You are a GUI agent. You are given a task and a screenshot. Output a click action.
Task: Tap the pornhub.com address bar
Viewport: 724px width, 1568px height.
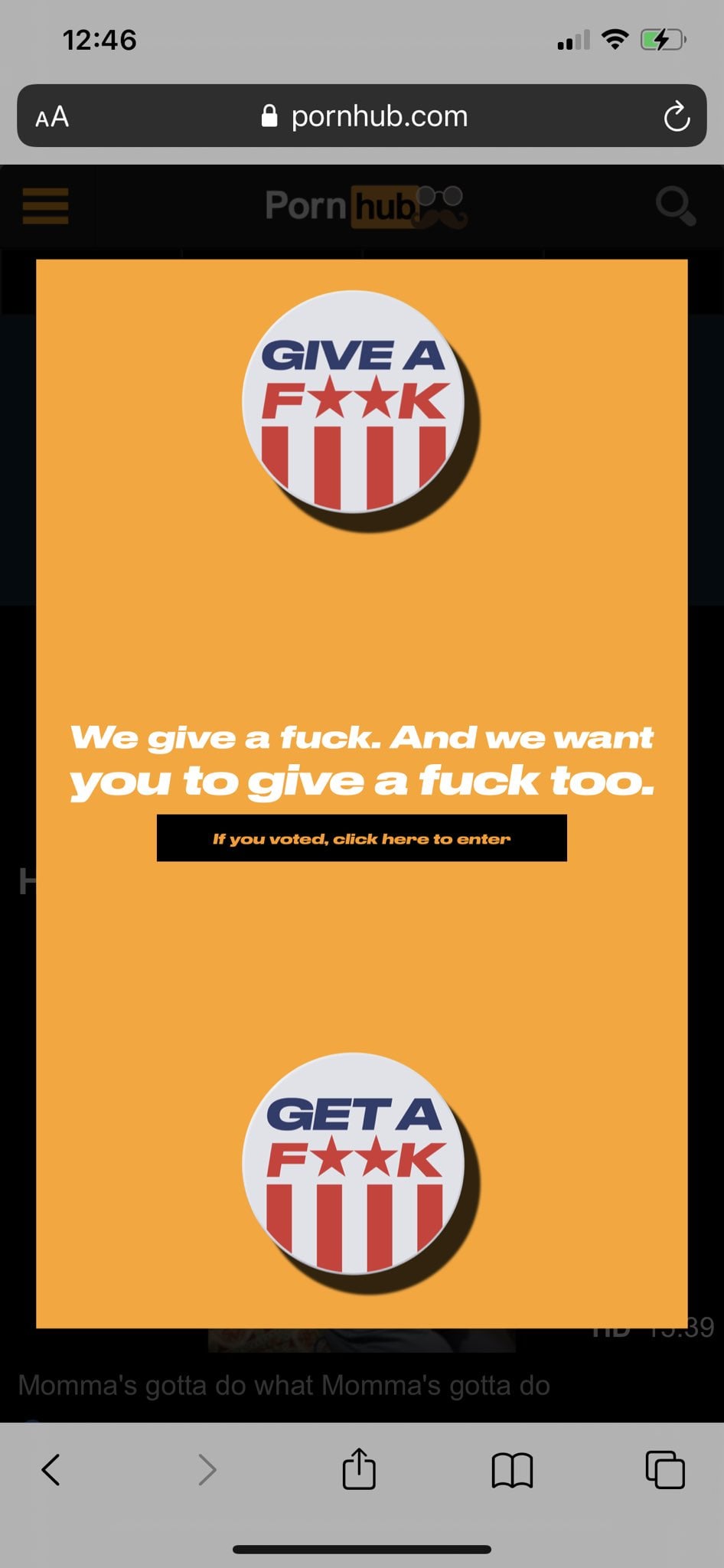click(364, 116)
